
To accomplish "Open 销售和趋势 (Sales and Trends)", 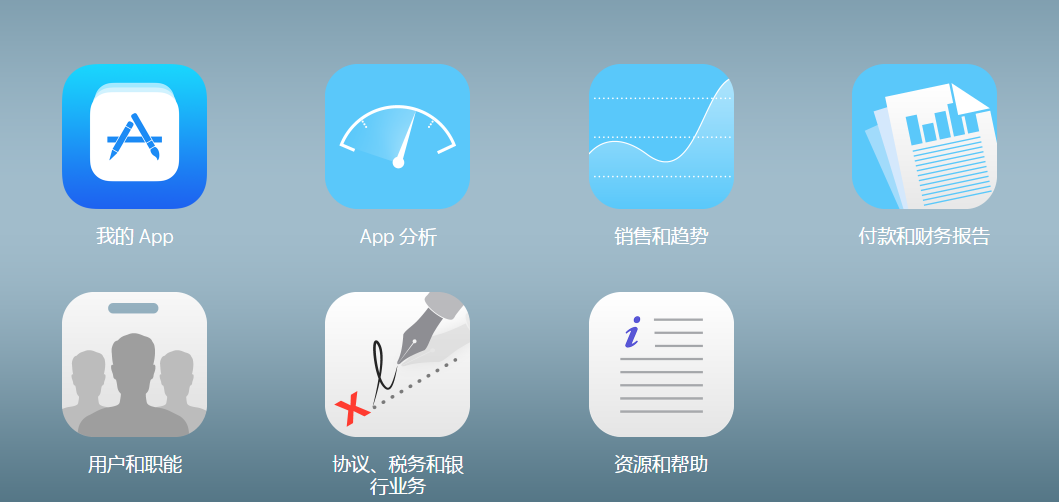I will coord(661,137).
